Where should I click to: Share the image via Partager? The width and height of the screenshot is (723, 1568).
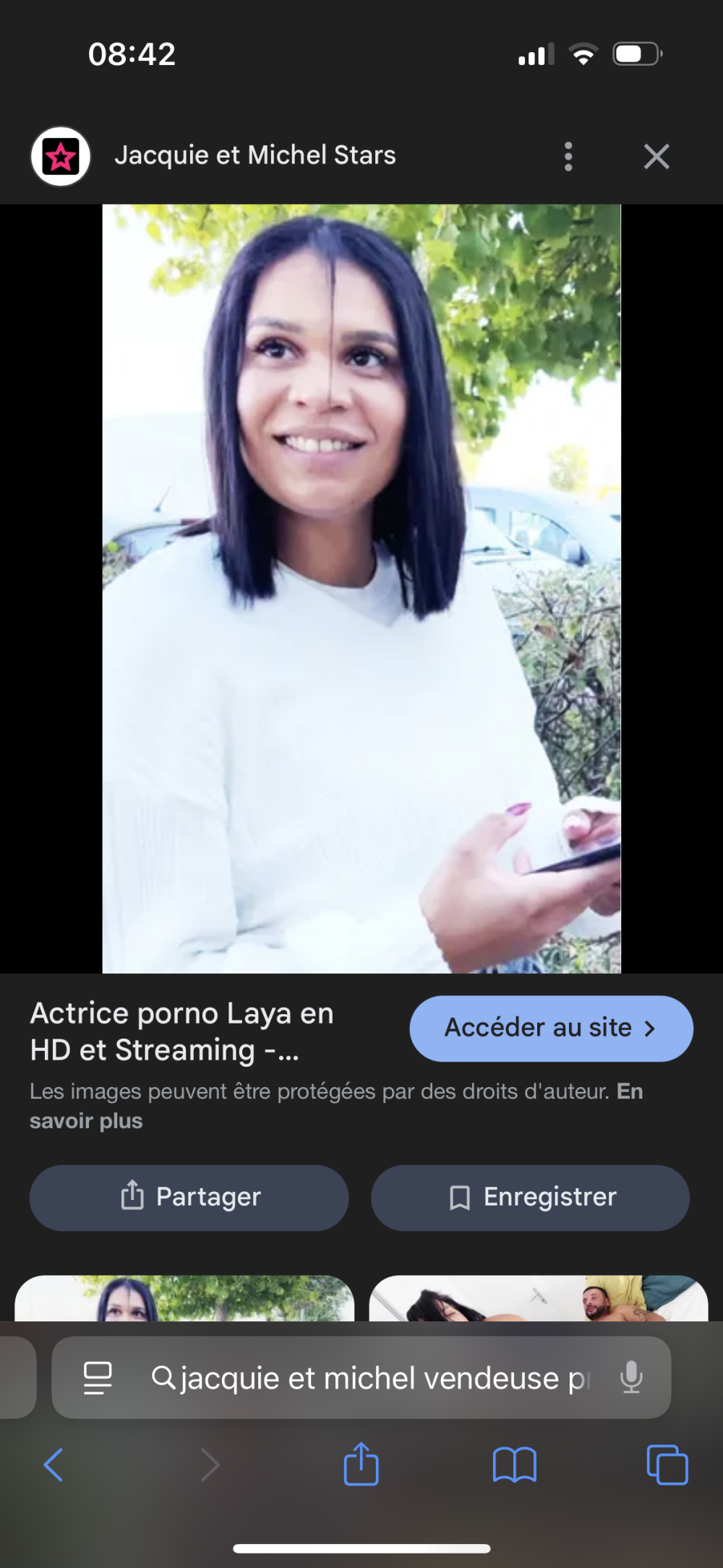[x=189, y=1197]
